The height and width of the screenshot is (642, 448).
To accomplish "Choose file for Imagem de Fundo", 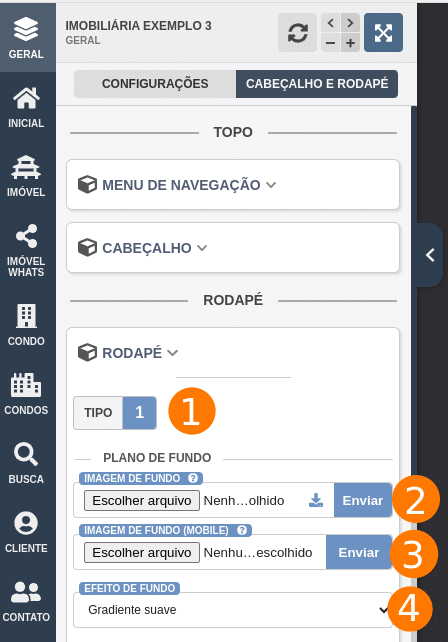I will coord(142,500).
